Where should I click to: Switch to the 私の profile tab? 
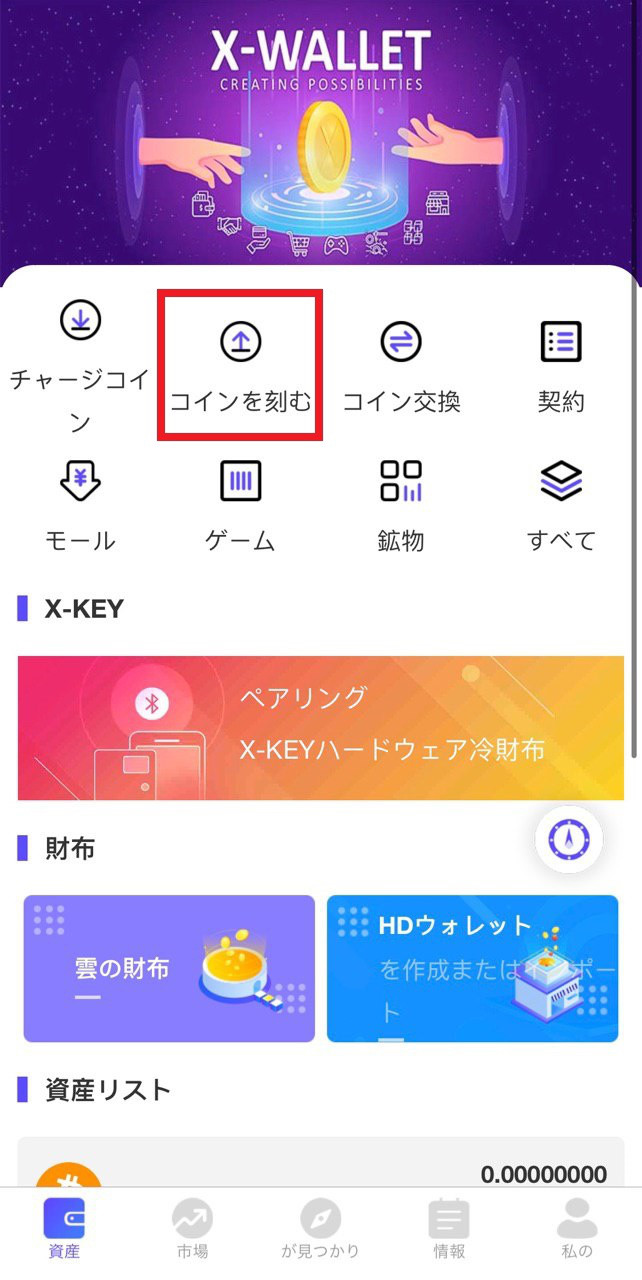point(577,1230)
